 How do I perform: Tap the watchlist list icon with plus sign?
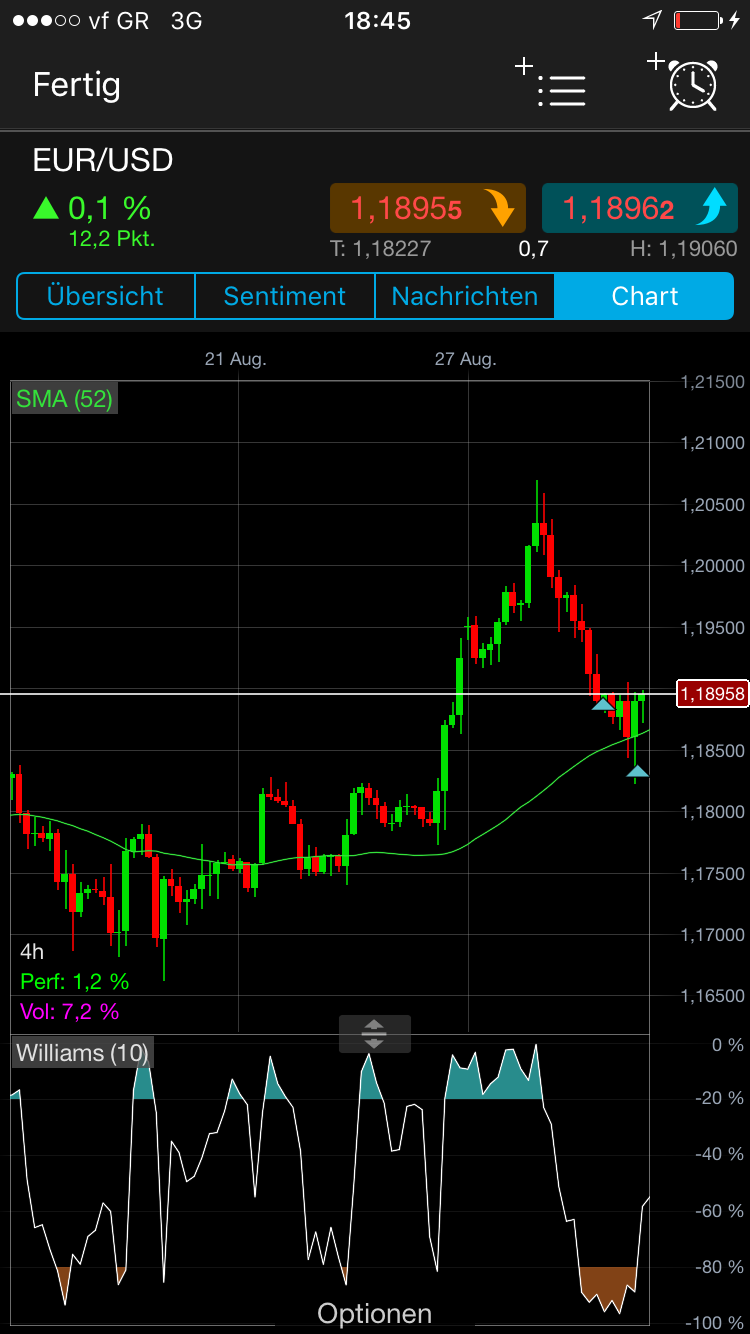click(x=562, y=88)
